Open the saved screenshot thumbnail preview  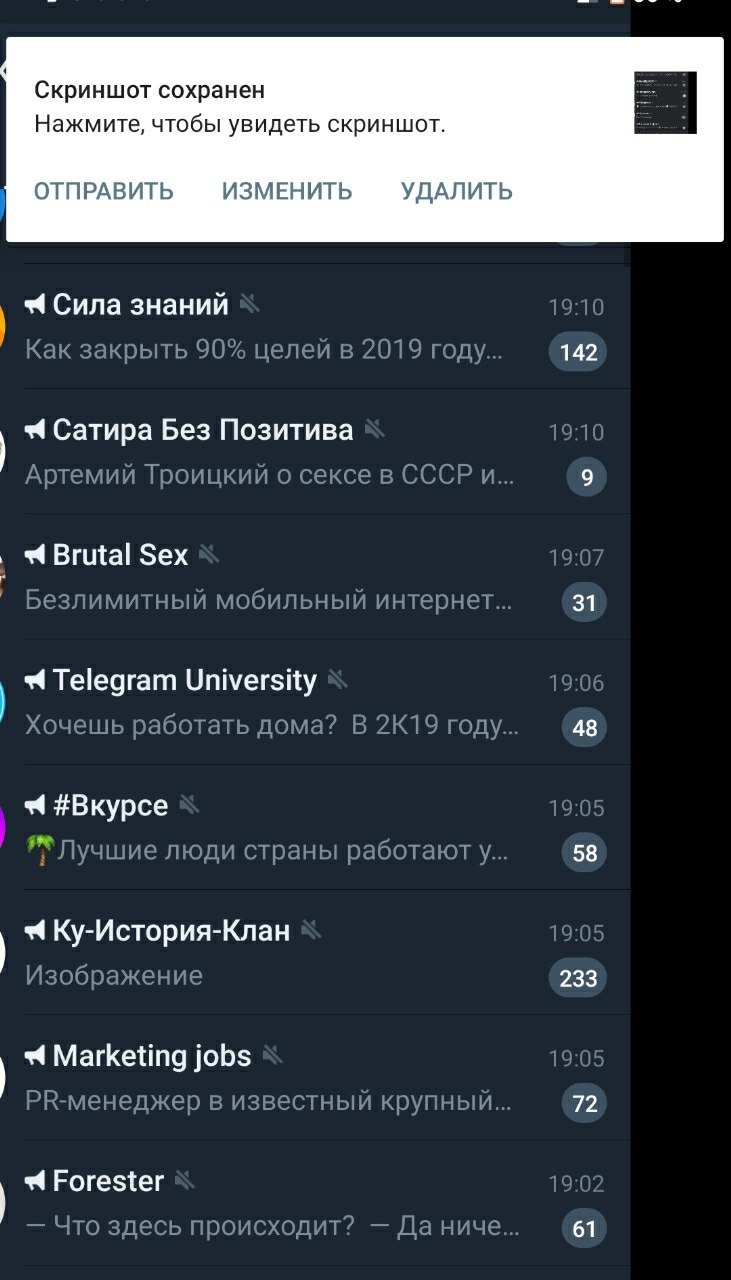tap(665, 103)
